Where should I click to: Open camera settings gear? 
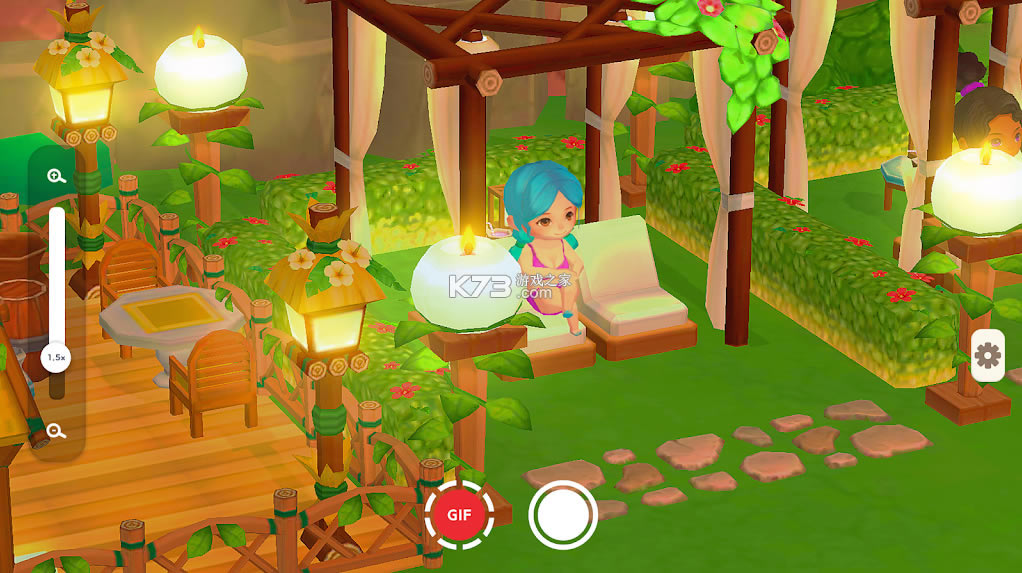[987, 355]
